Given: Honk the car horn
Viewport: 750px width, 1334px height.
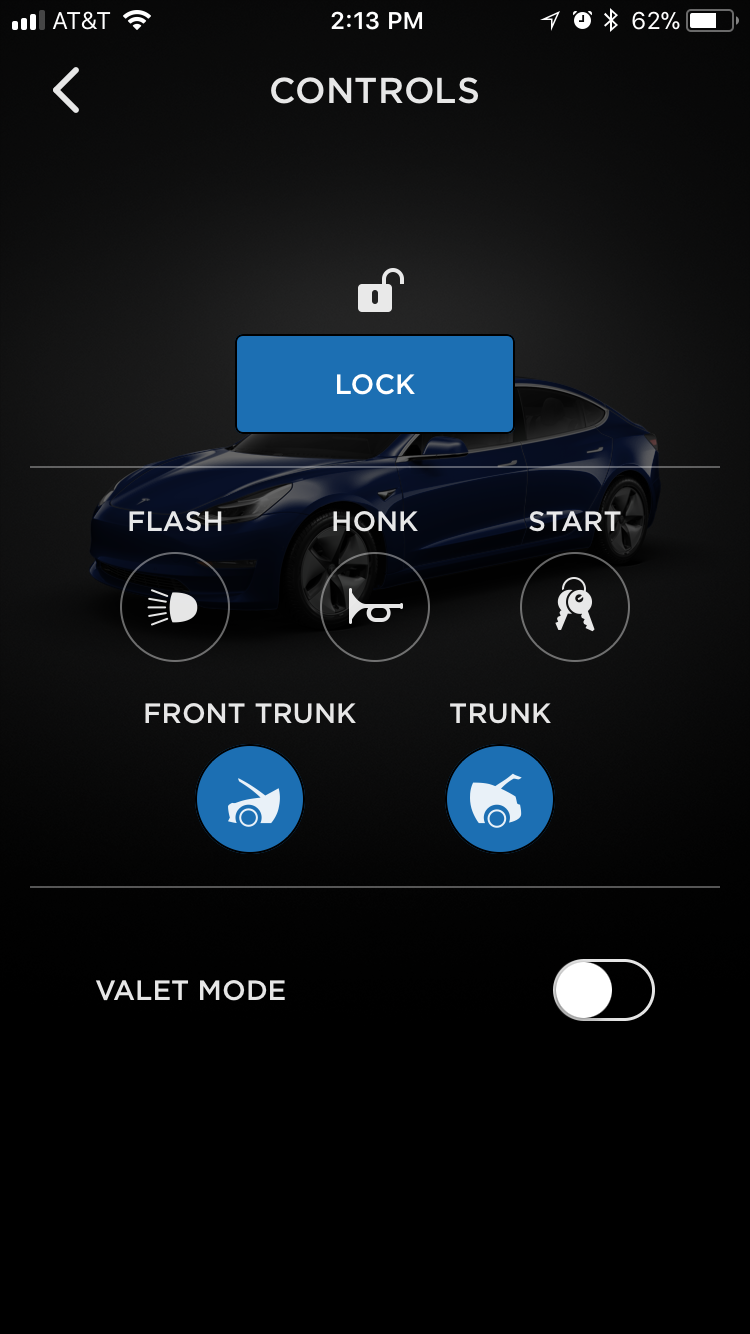Looking at the screenshot, I should point(375,607).
